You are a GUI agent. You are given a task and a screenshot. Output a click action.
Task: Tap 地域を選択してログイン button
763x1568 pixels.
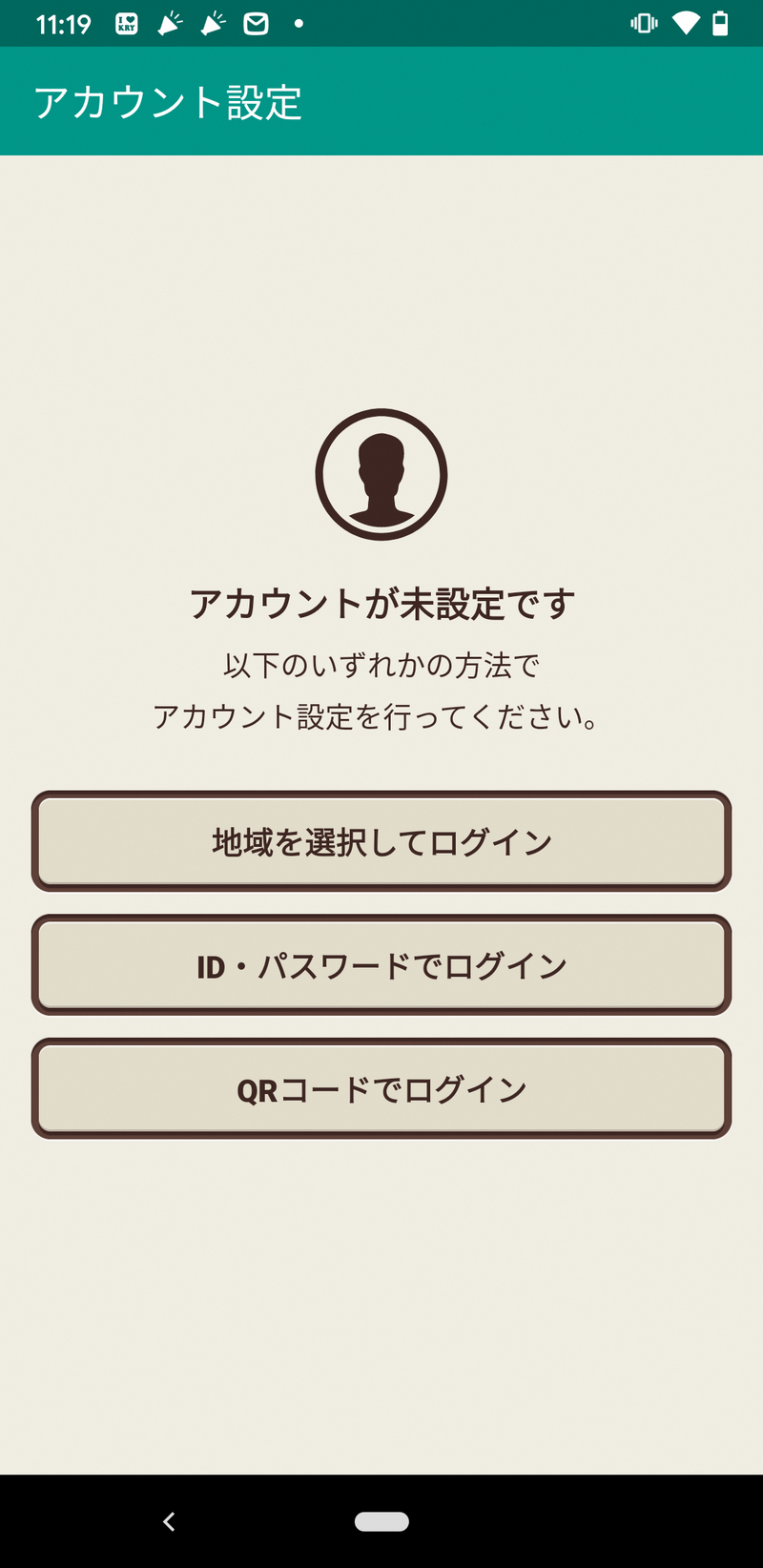pos(381,841)
